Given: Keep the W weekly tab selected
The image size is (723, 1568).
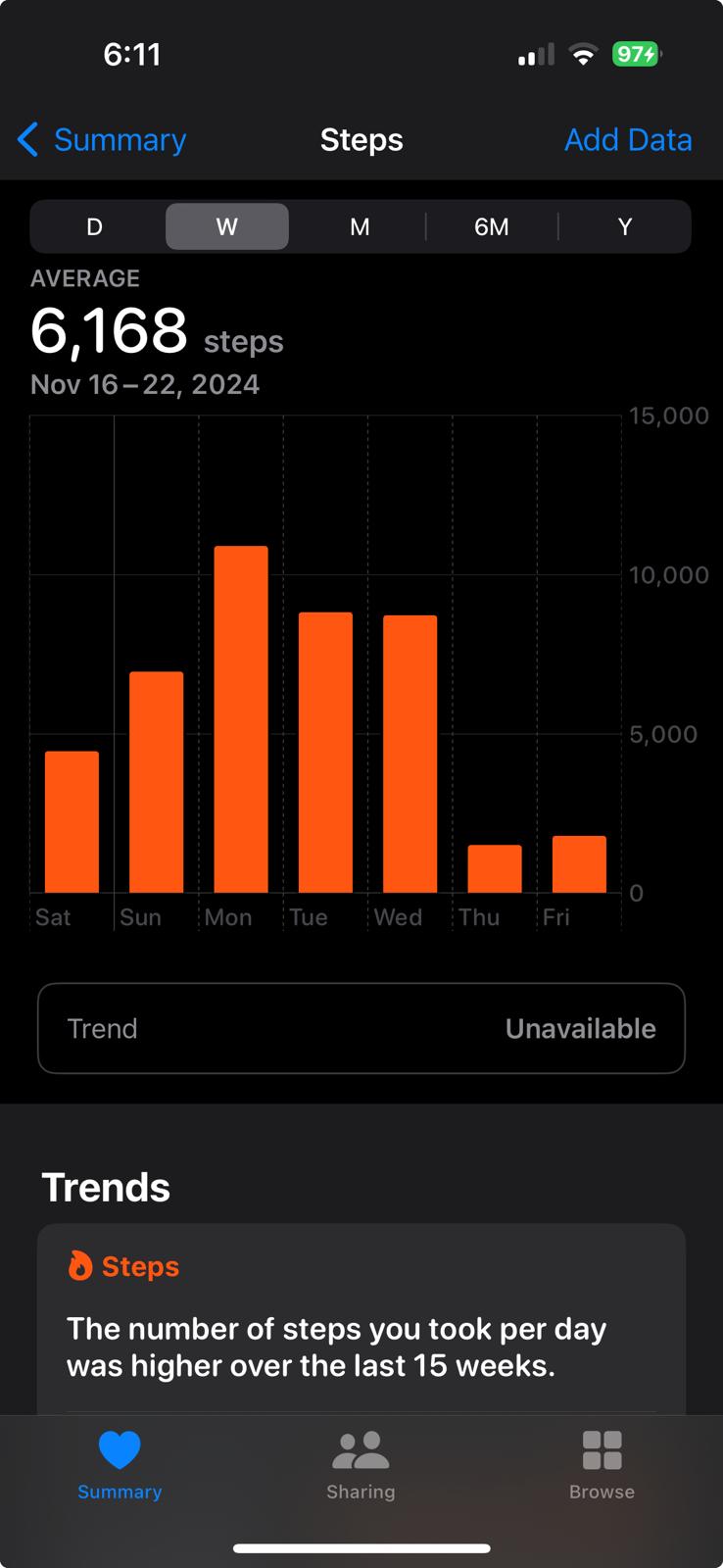Looking at the screenshot, I should click(226, 226).
